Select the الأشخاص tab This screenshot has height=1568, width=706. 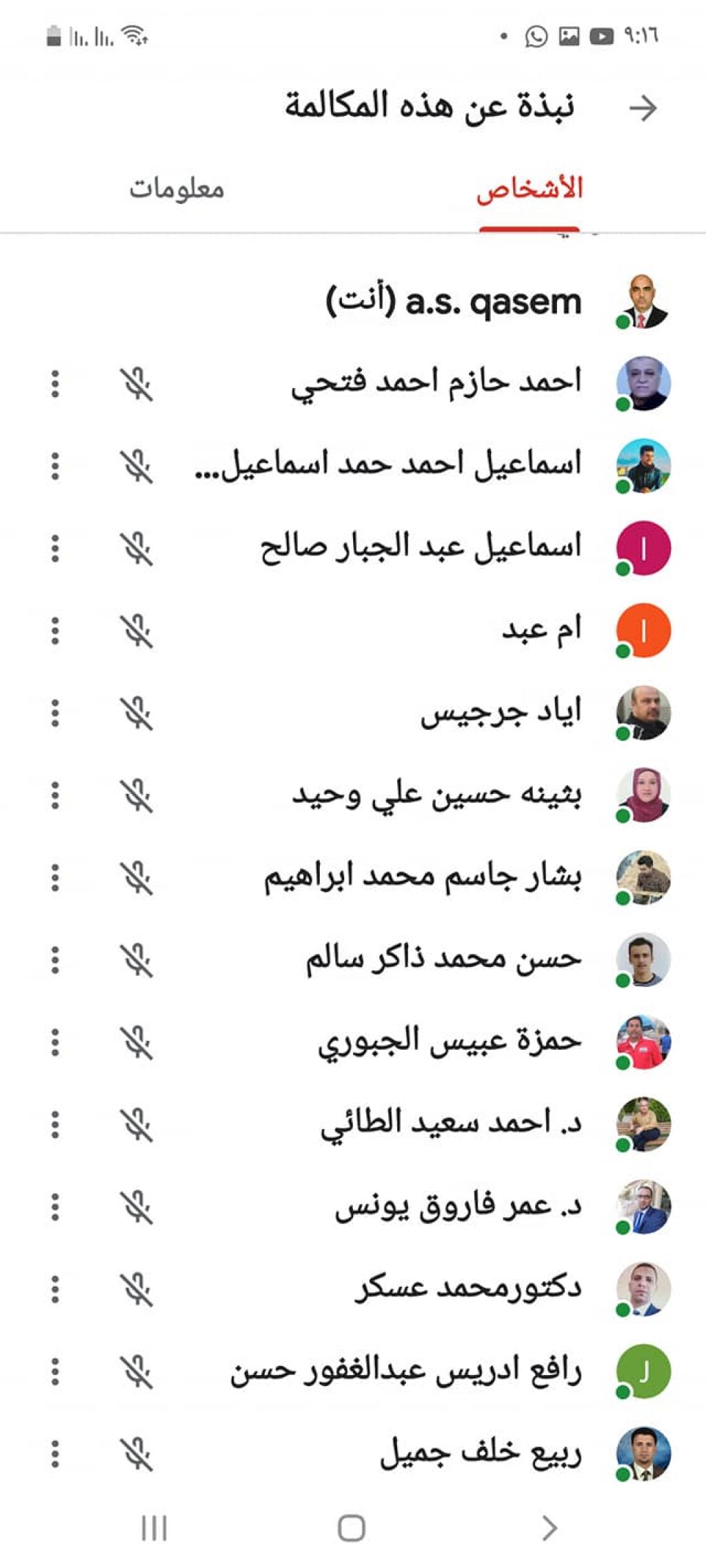click(529, 189)
